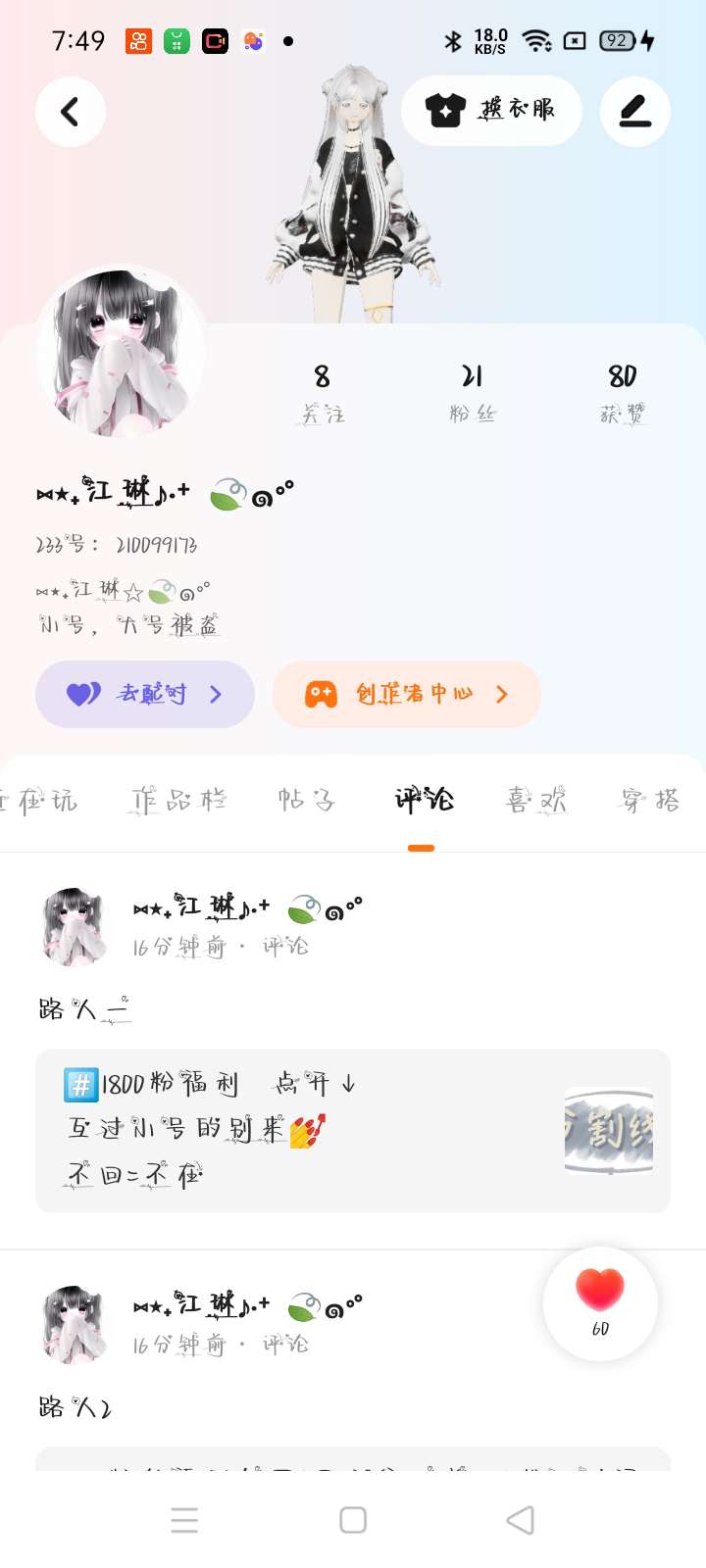This screenshot has width=706, height=1568.
Task: Open the 去配对 matching button
Action: click(145, 694)
